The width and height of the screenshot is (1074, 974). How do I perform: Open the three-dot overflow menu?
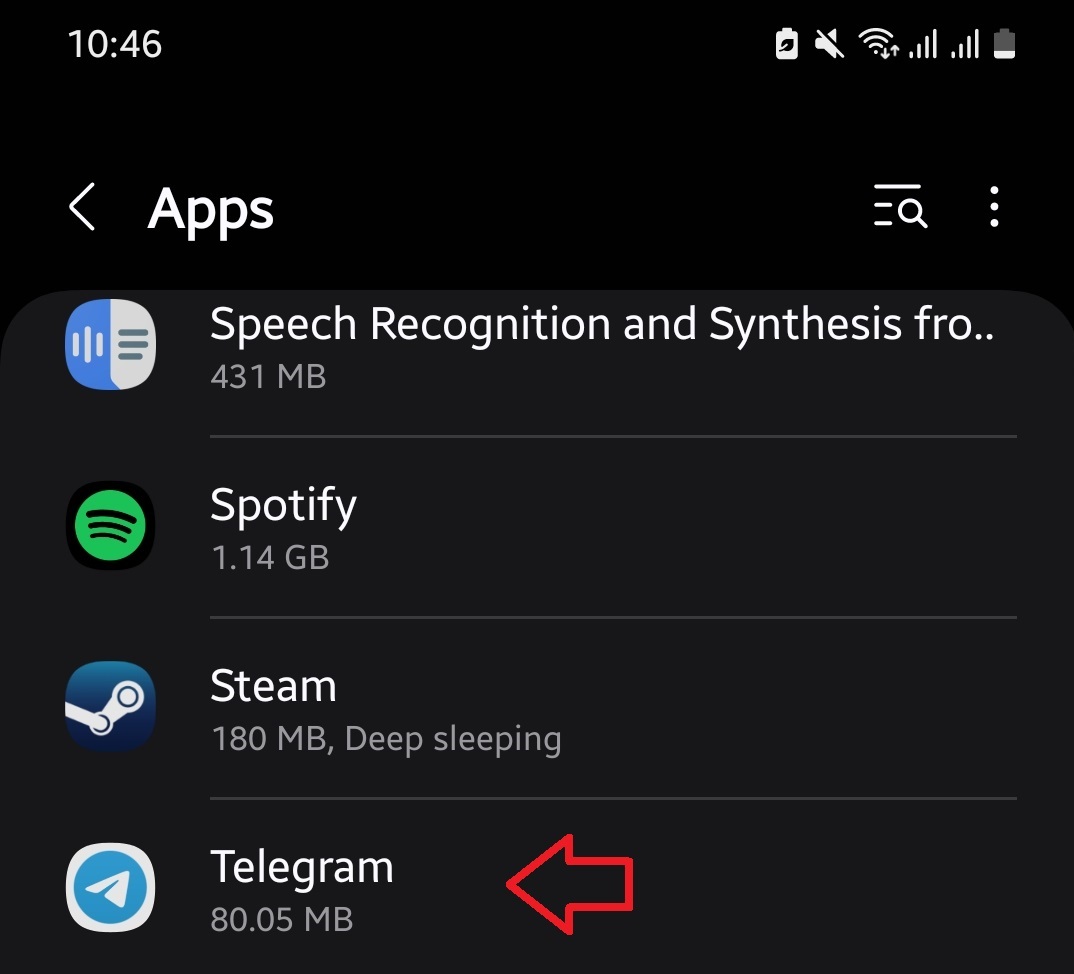pyautogui.click(x=993, y=207)
